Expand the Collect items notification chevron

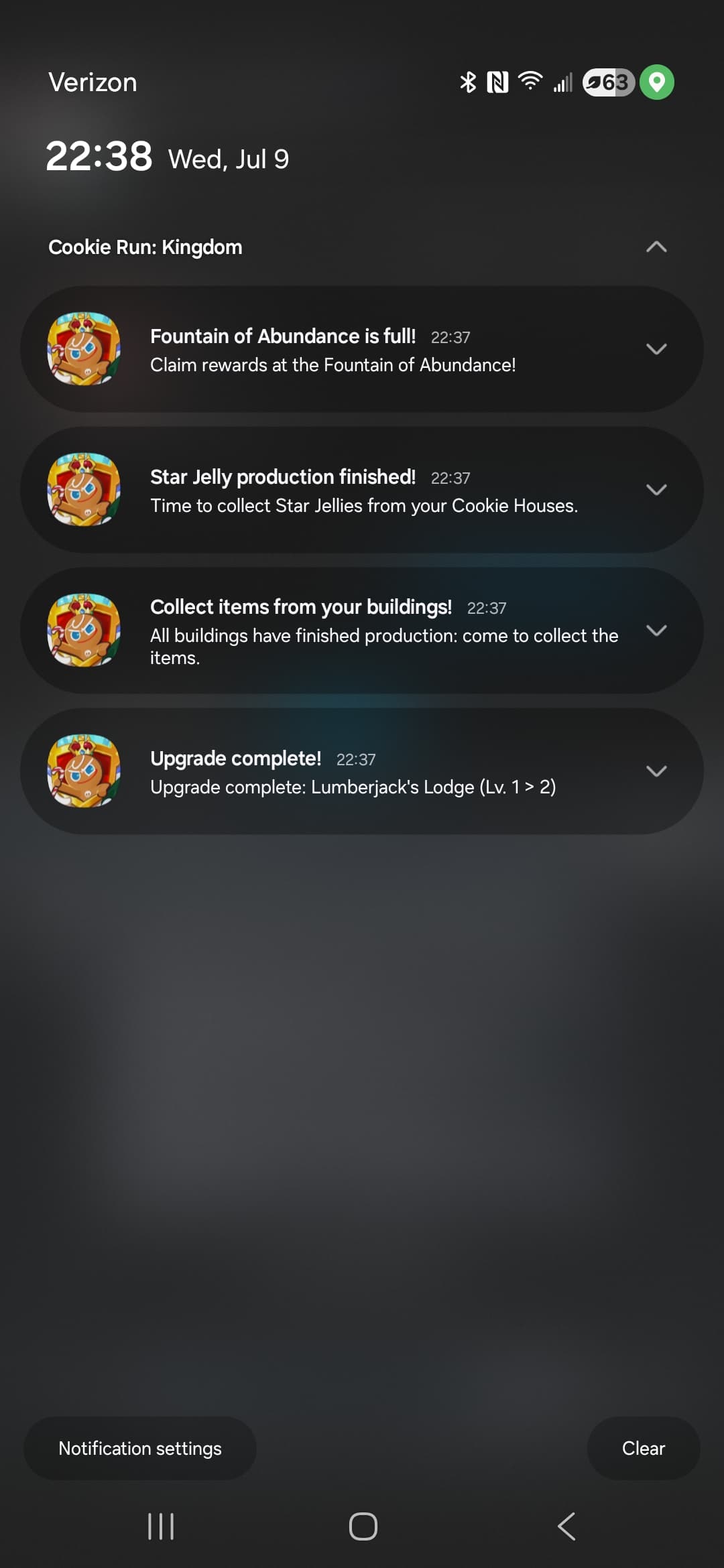coord(656,631)
